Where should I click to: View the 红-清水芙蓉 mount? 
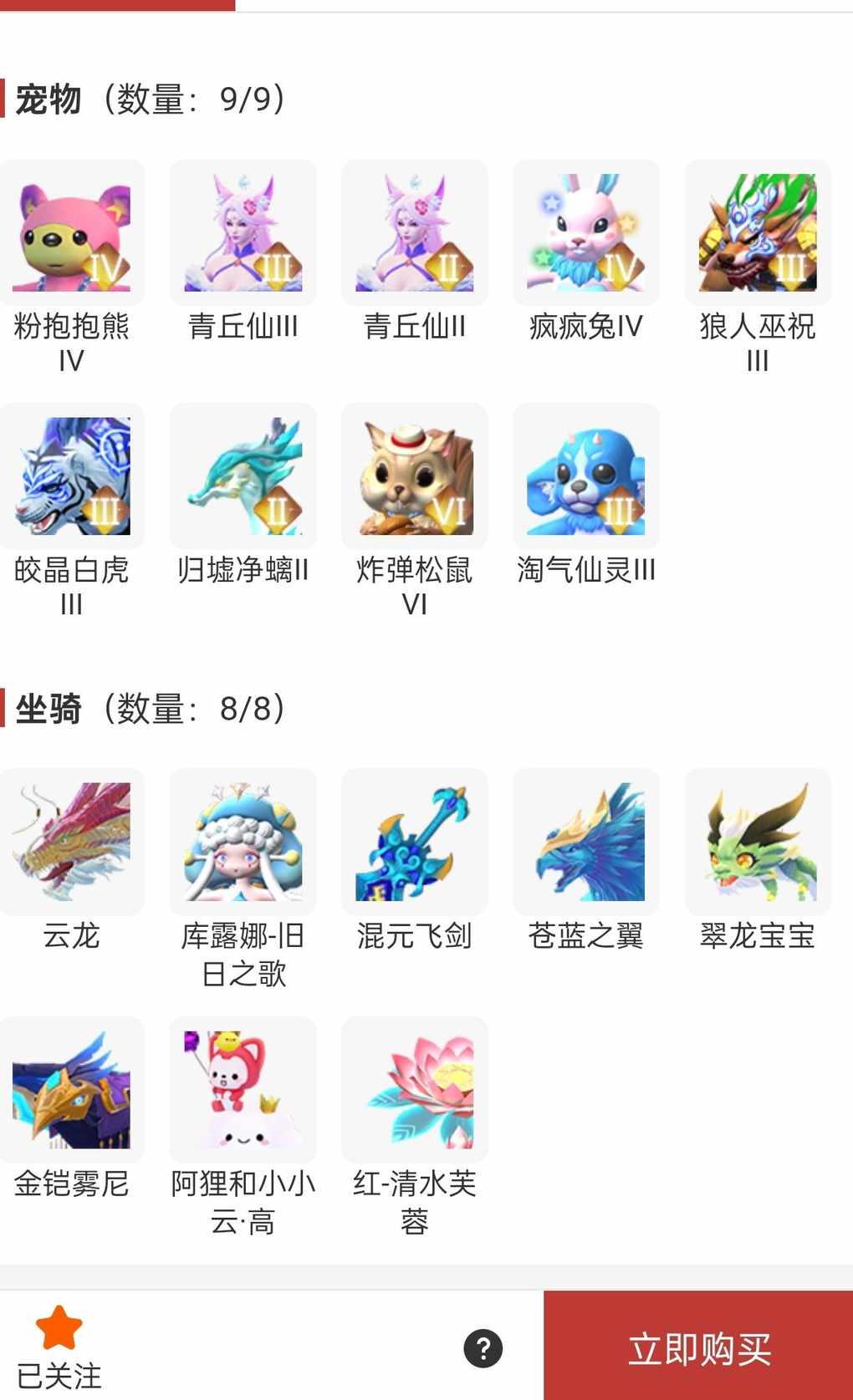(x=415, y=1090)
